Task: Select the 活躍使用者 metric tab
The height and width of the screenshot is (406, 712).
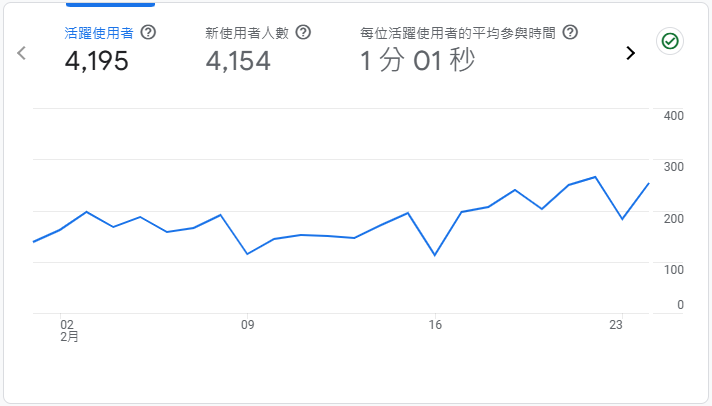Action: coord(98,50)
